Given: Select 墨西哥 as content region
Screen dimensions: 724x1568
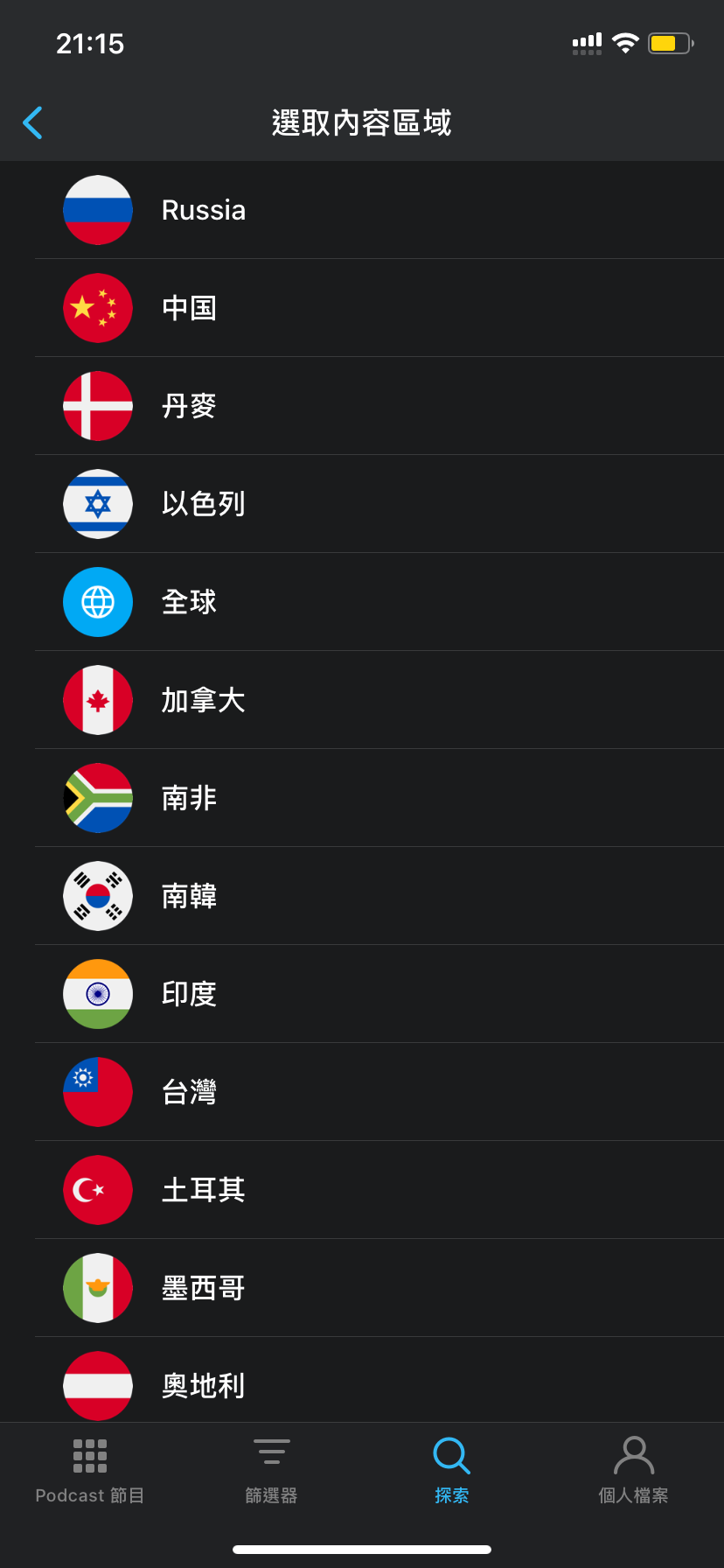Looking at the screenshot, I should tap(204, 1288).
